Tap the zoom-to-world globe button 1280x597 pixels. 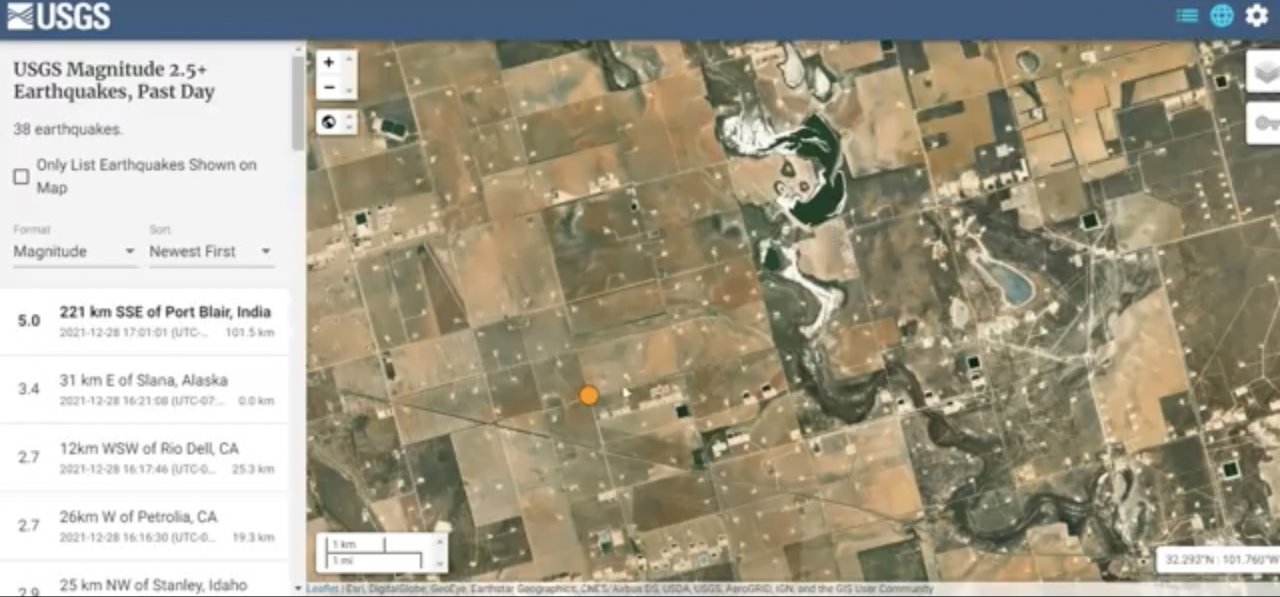[329, 122]
